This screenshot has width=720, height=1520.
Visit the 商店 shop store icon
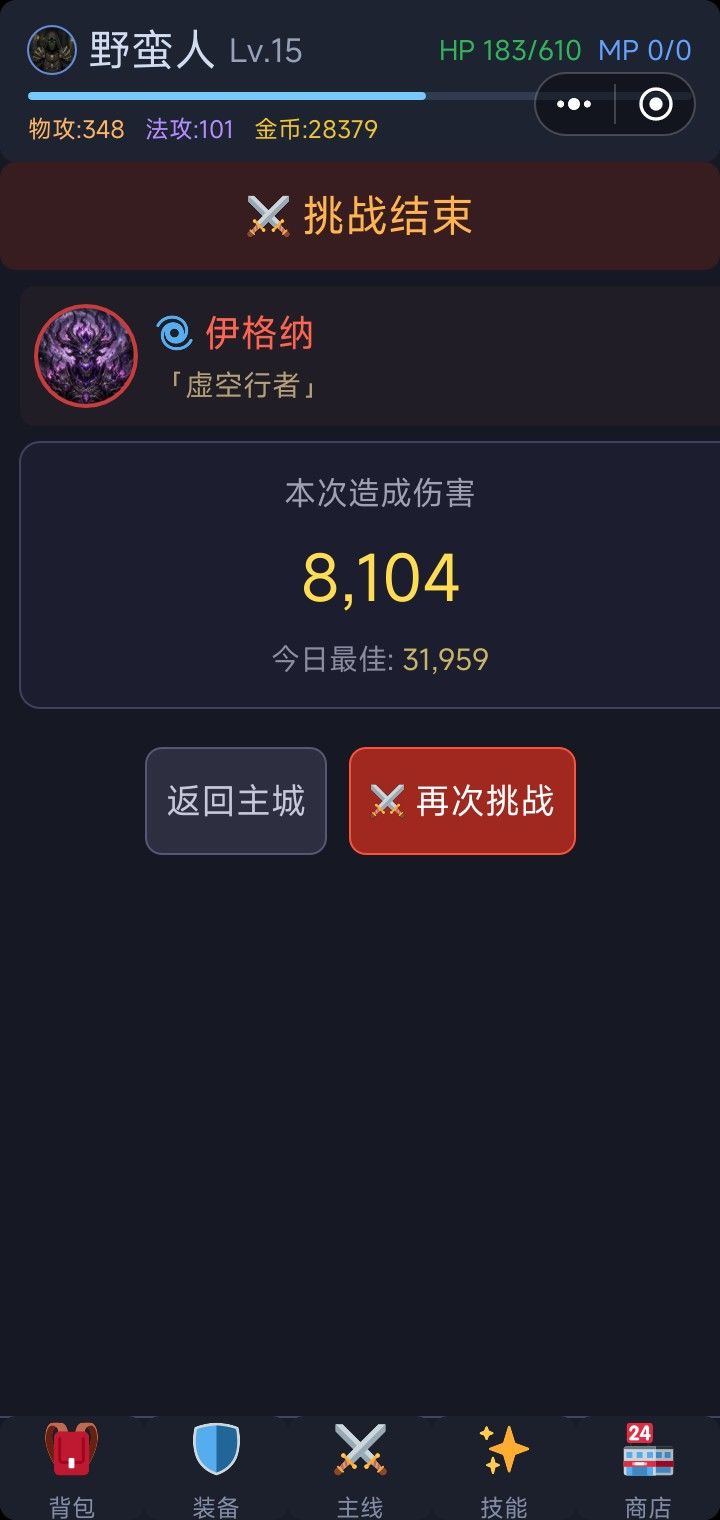tap(648, 1448)
